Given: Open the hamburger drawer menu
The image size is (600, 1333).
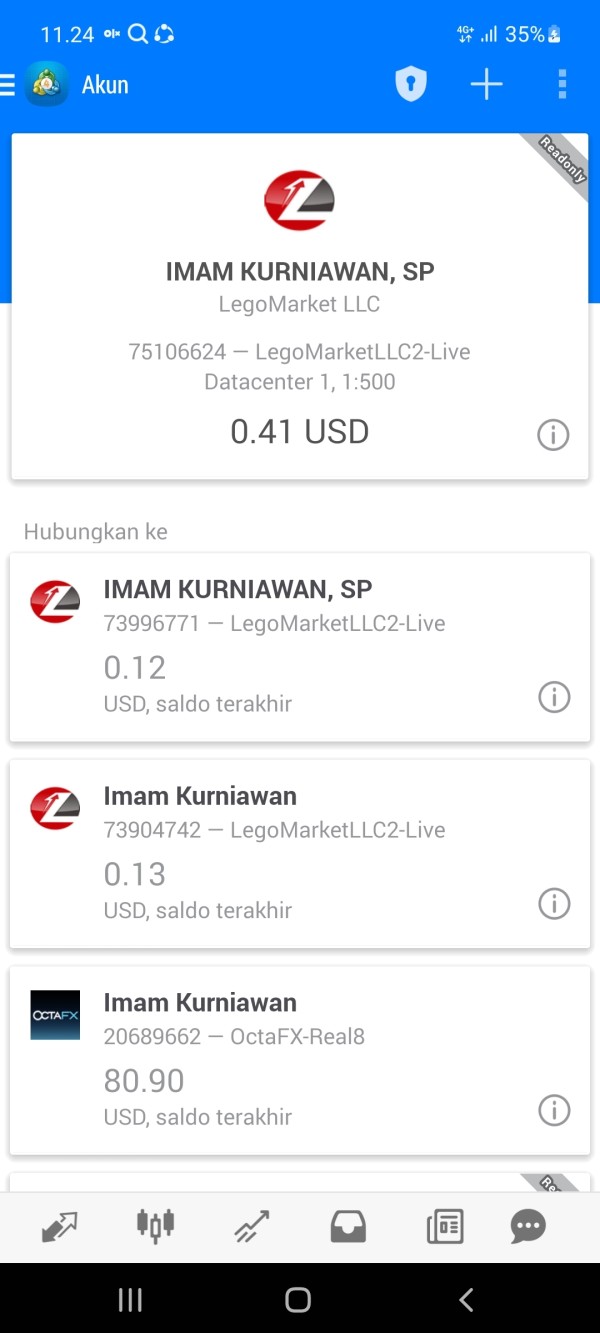Looking at the screenshot, I should [7, 85].
